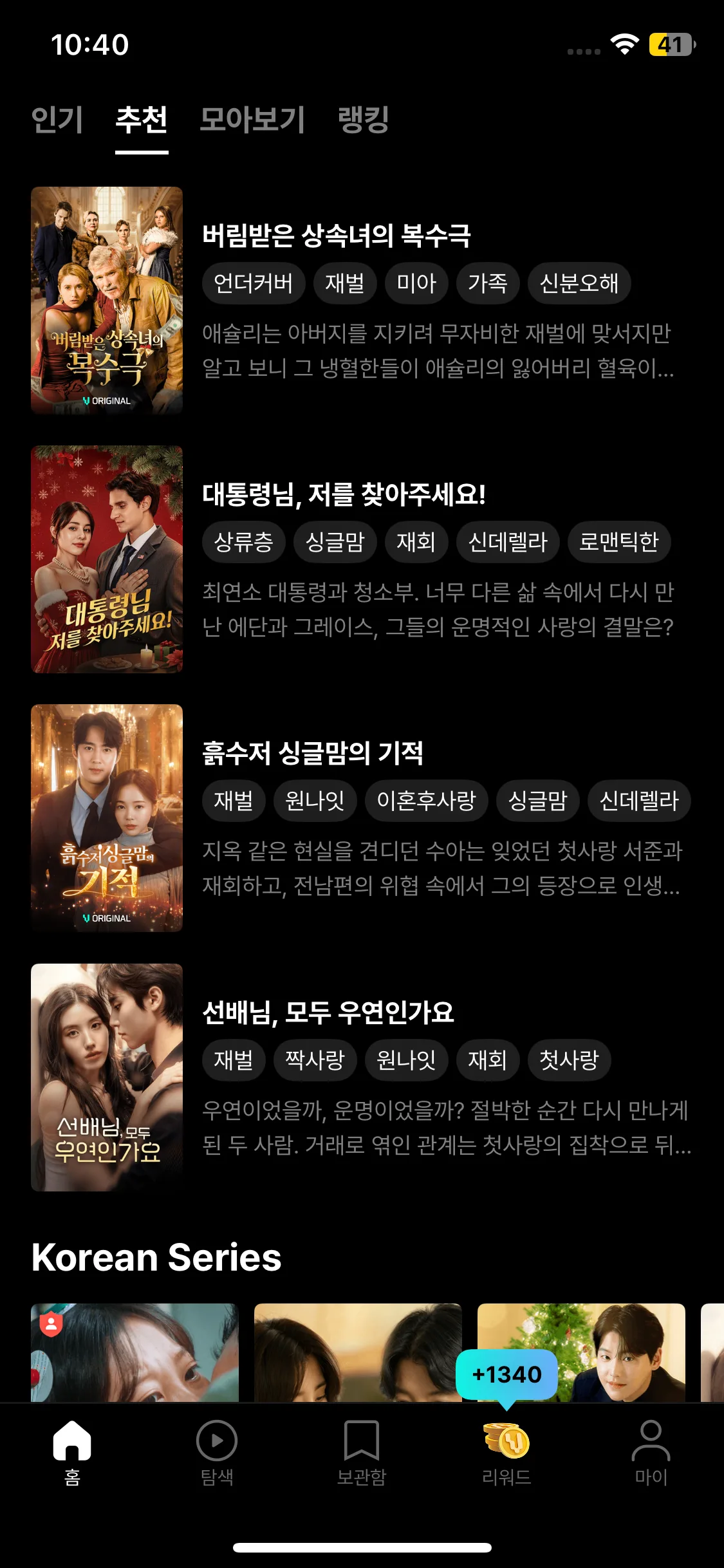The height and width of the screenshot is (1568, 724).
Task: Tap the 상류층 tag chip
Action: [x=243, y=542]
